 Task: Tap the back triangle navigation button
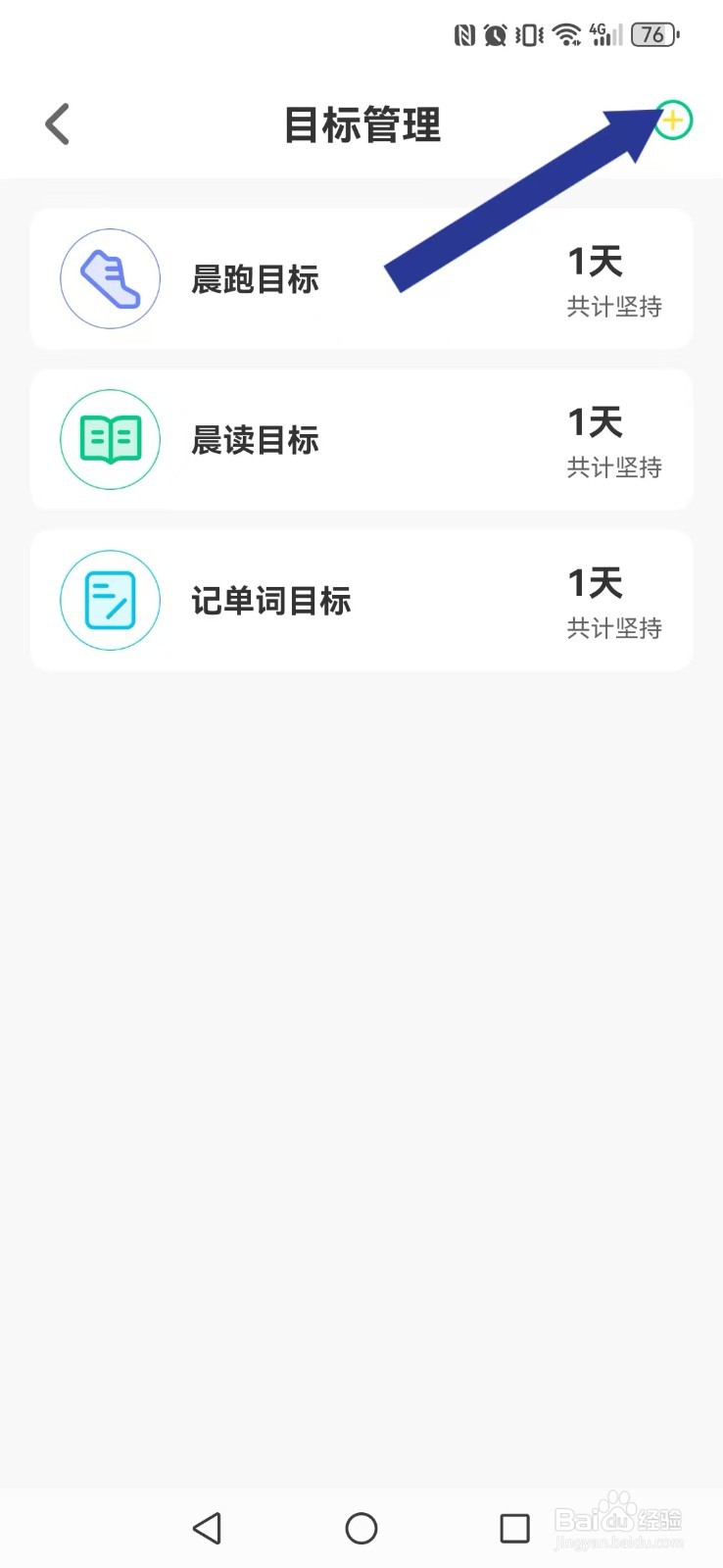(208, 1528)
